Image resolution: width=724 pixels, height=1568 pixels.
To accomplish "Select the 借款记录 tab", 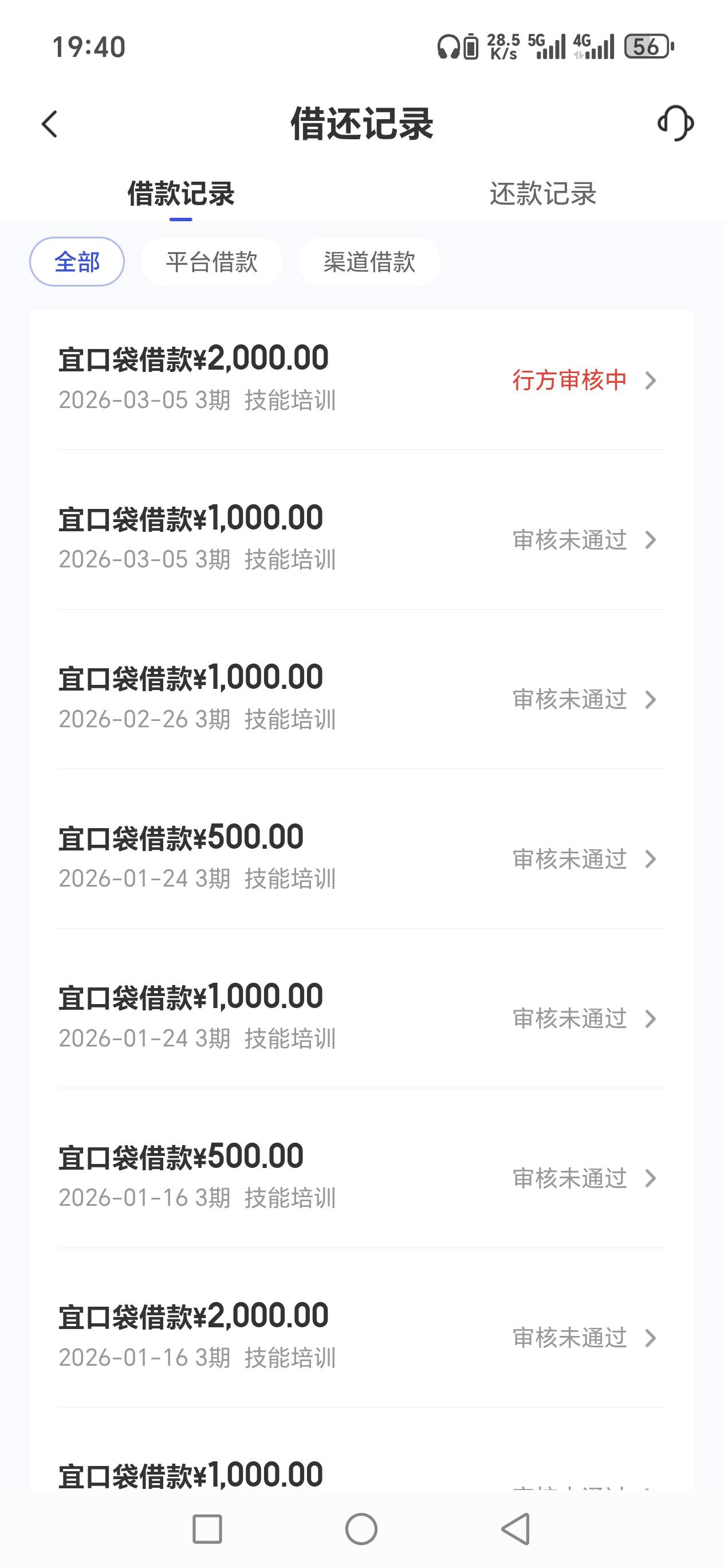I will 180,194.
